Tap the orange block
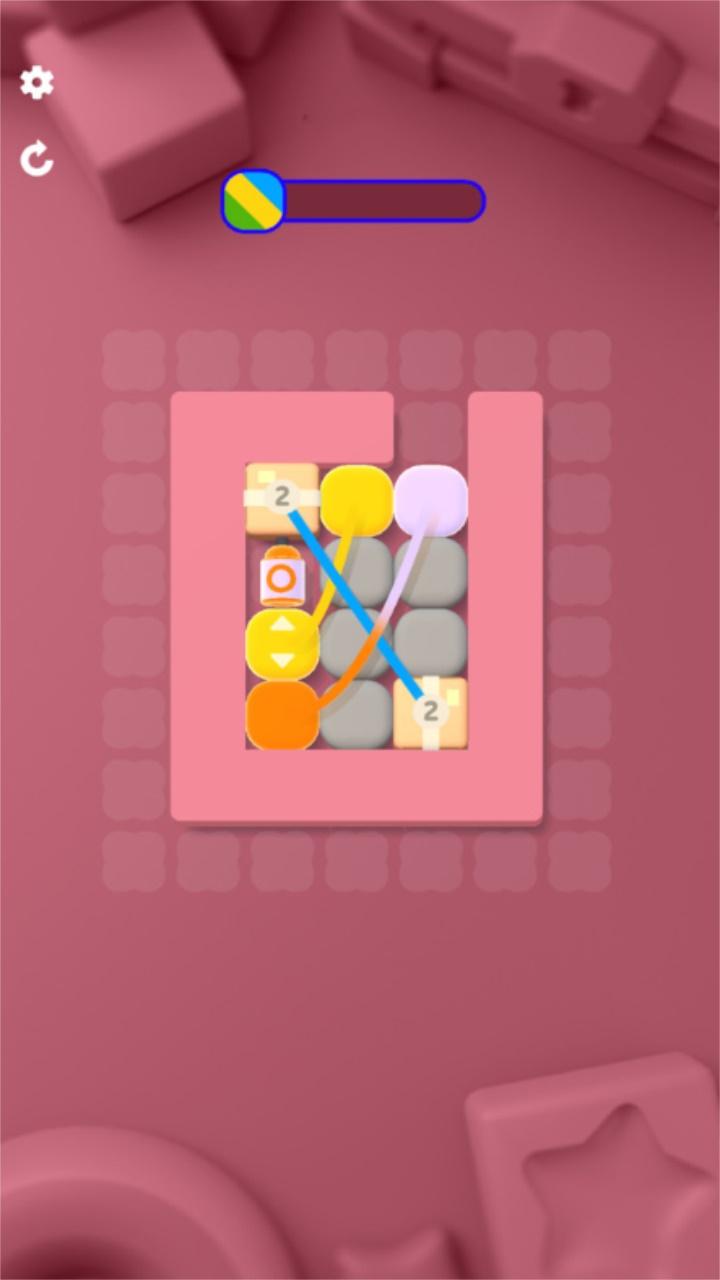The height and width of the screenshot is (1280, 720). pyautogui.click(x=281, y=716)
